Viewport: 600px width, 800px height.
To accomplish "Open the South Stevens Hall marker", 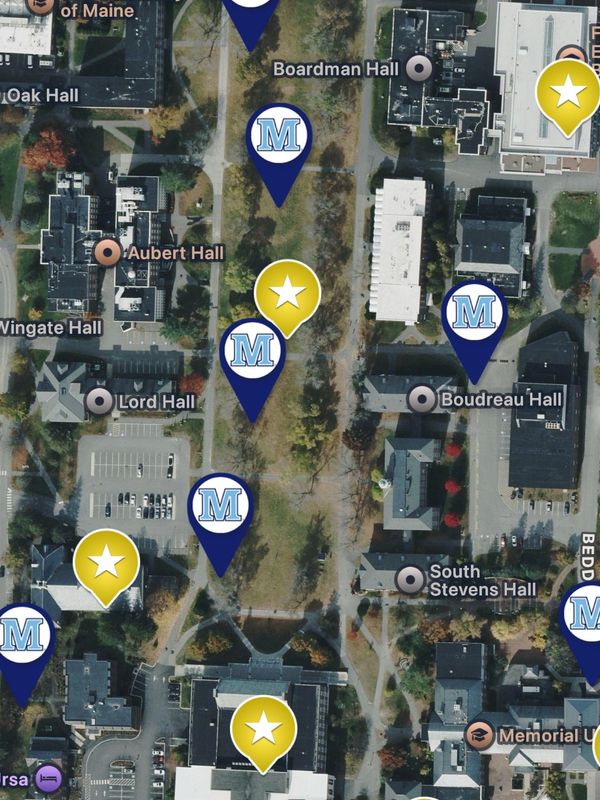I will [x=409, y=579].
